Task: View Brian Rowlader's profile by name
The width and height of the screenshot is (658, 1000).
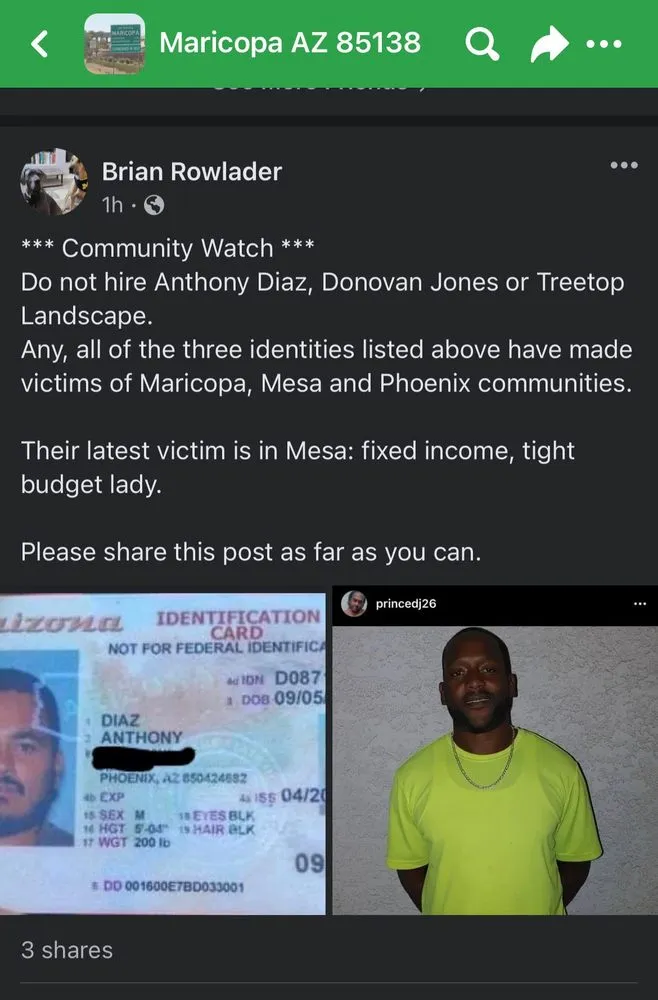Action: point(191,171)
